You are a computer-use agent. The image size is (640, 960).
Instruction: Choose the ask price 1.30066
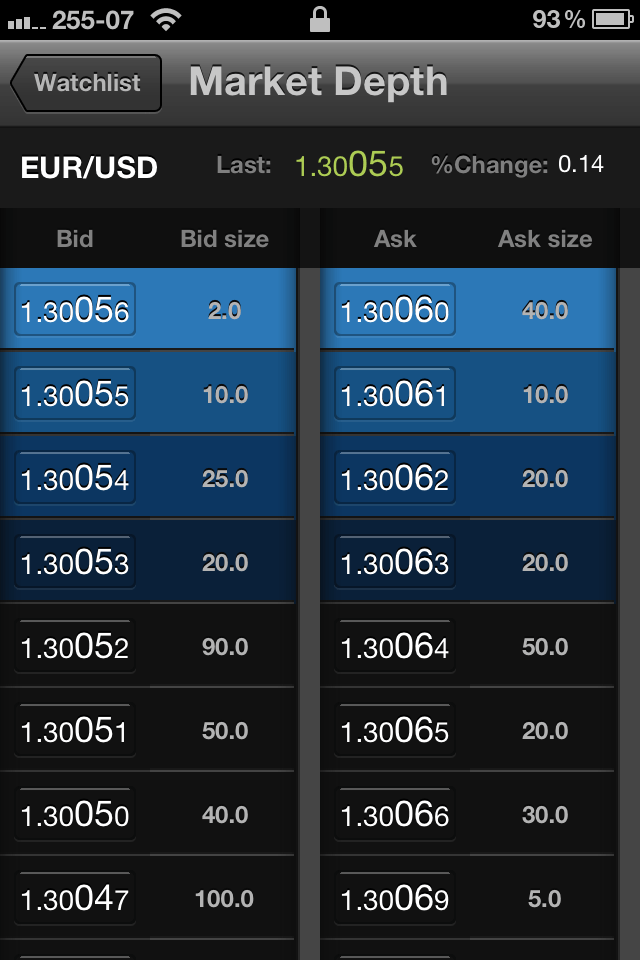(395, 815)
